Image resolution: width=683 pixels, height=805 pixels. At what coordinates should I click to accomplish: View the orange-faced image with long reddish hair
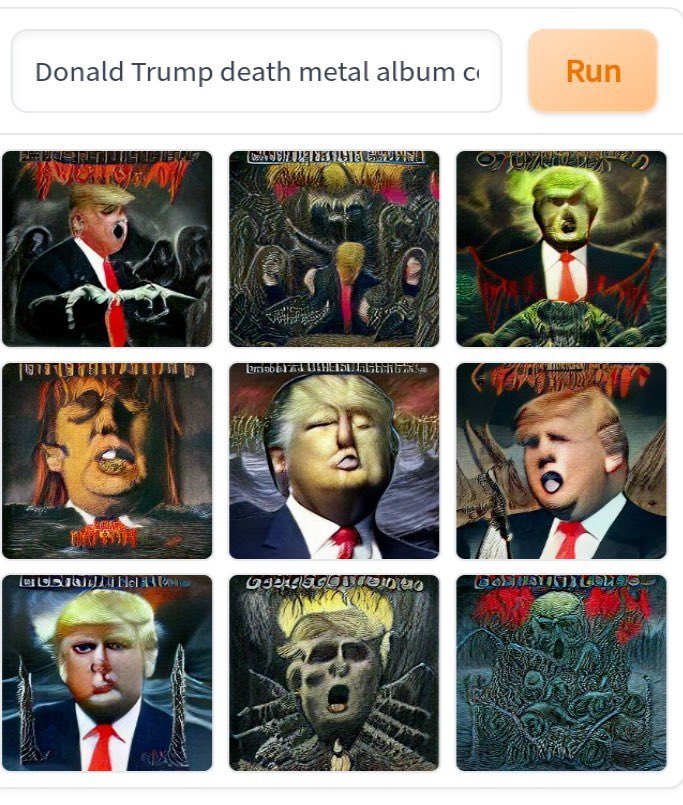[x=107, y=460]
